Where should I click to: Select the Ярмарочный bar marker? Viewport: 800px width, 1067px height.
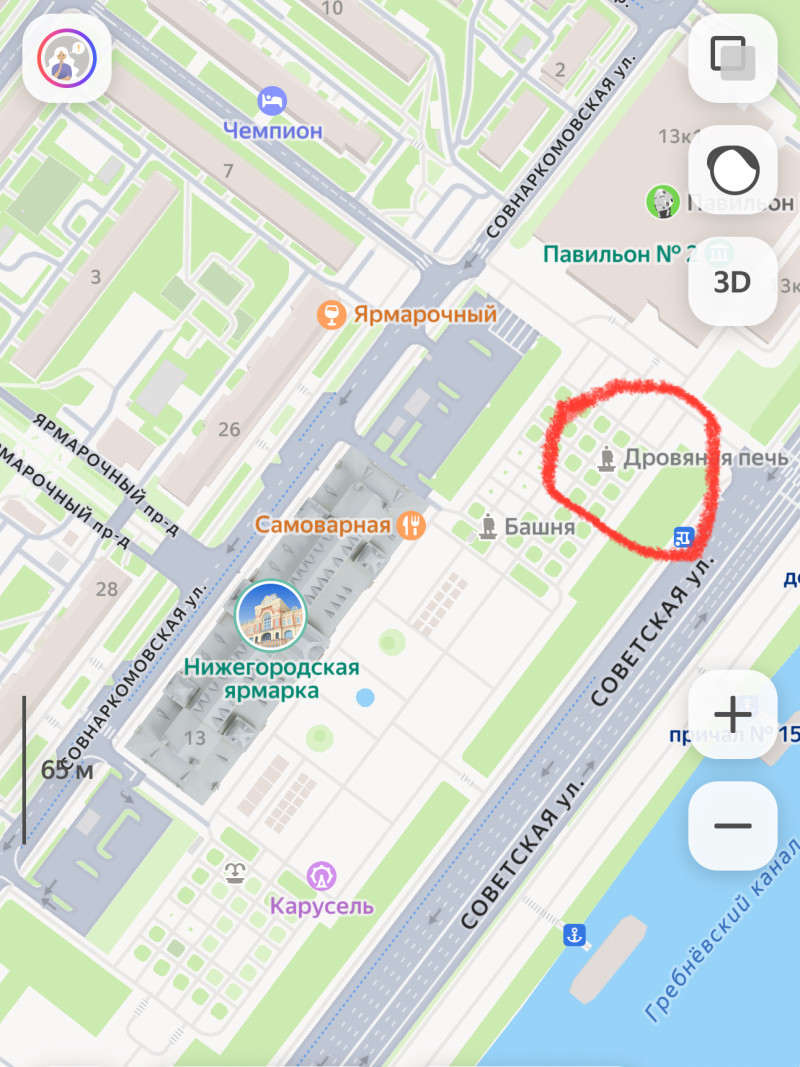coord(326,316)
